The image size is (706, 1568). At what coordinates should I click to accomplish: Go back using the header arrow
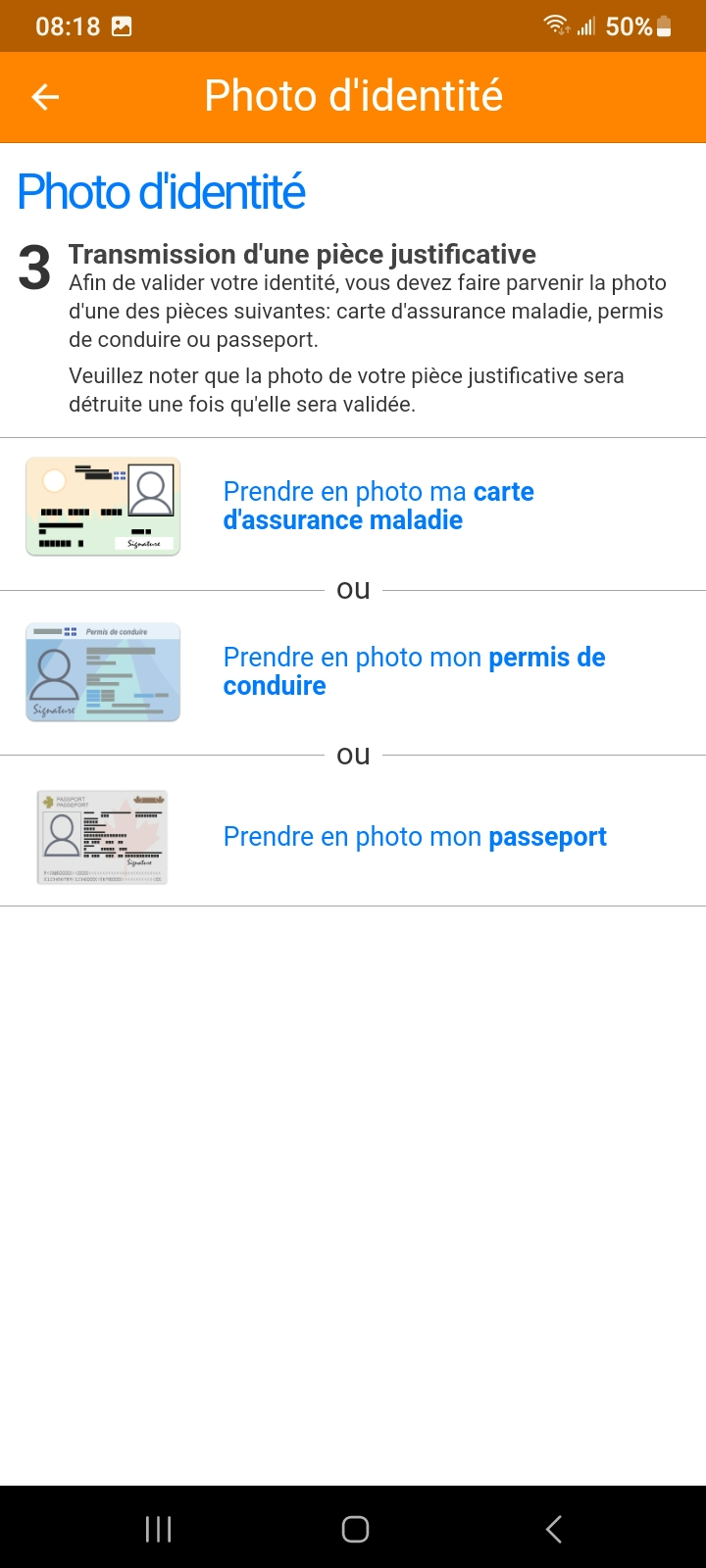coord(46,96)
